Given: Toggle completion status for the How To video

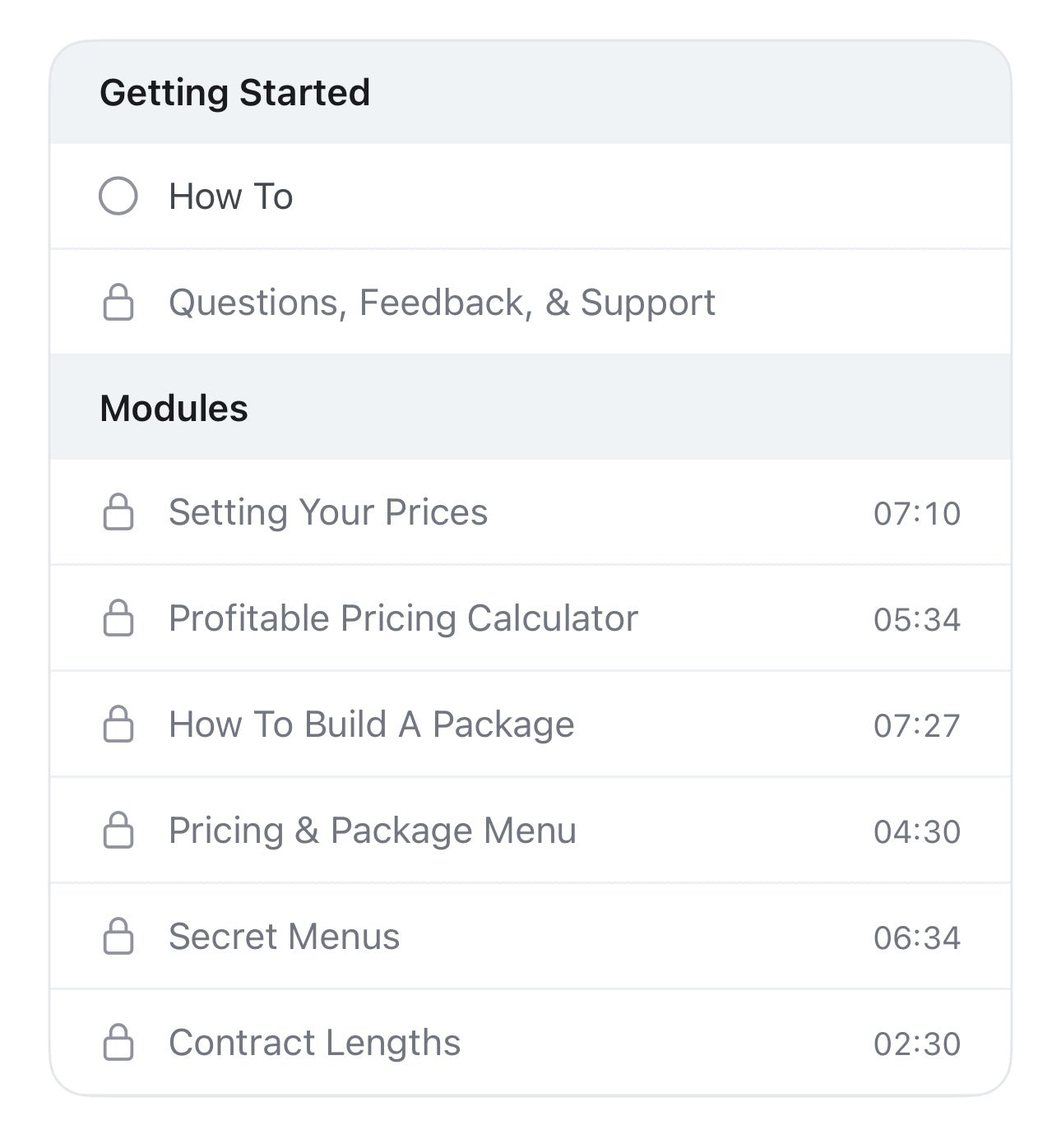Looking at the screenshot, I should coord(118,196).
